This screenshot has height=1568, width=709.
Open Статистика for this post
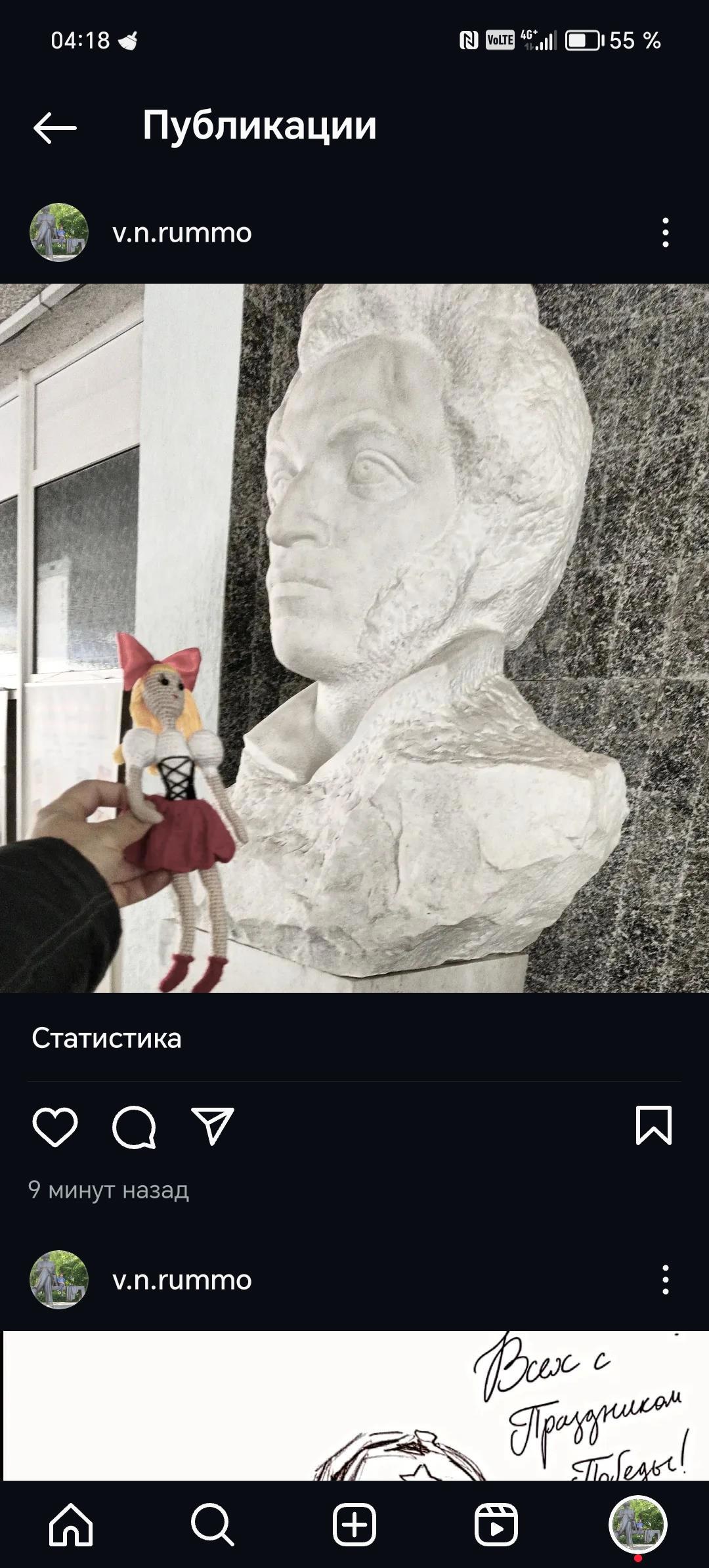click(x=106, y=1038)
